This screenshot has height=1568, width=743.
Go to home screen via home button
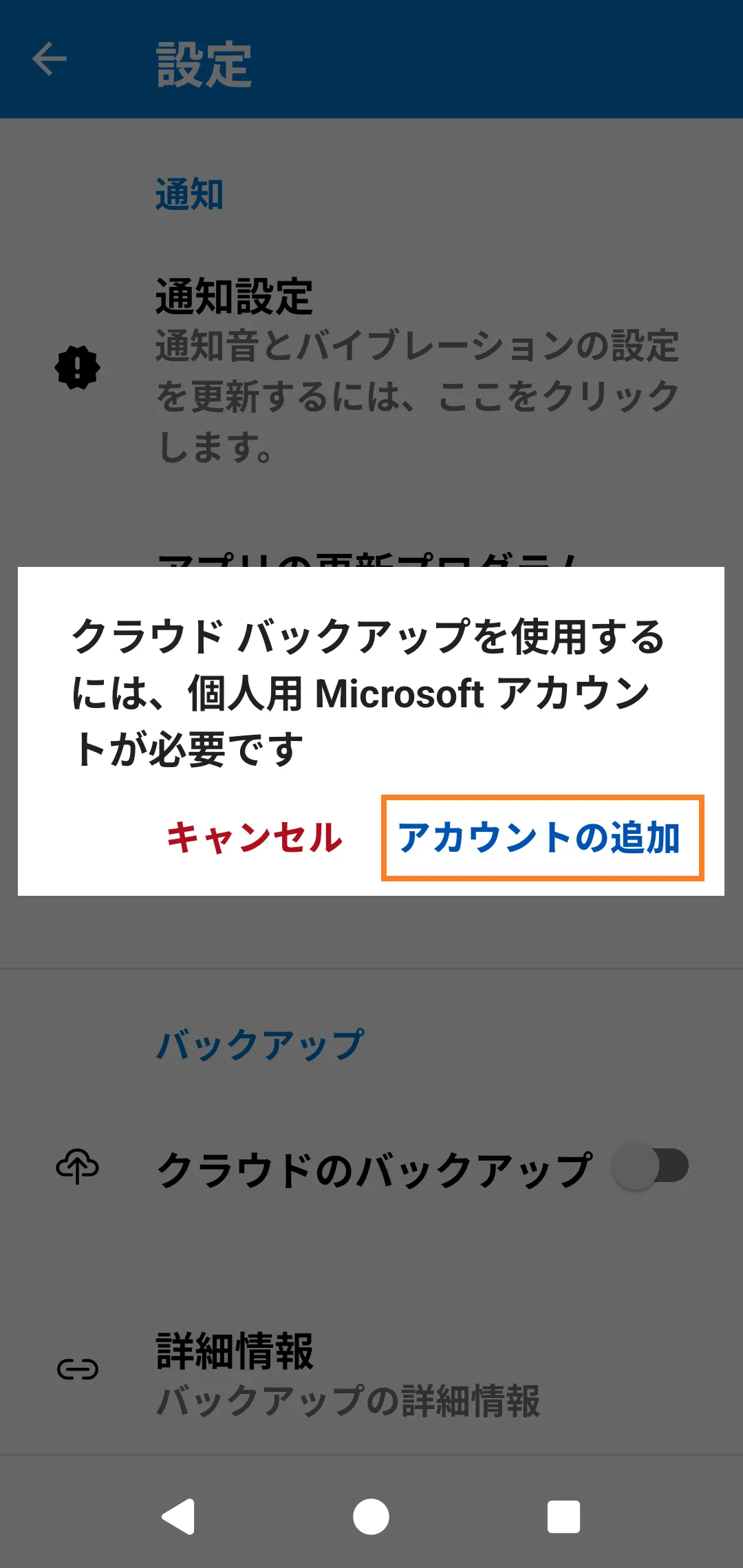click(371, 1516)
